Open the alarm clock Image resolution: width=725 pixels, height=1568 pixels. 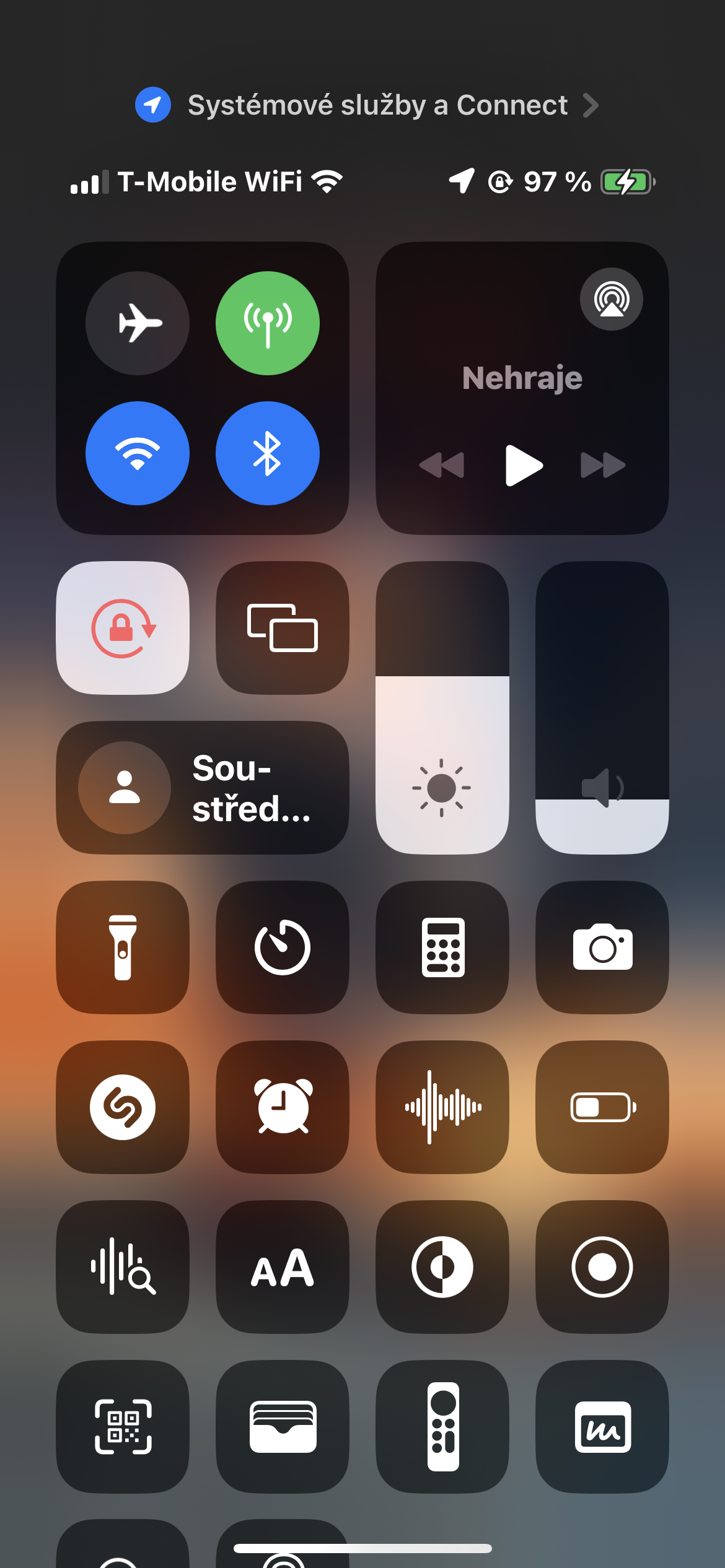click(x=283, y=1107)
